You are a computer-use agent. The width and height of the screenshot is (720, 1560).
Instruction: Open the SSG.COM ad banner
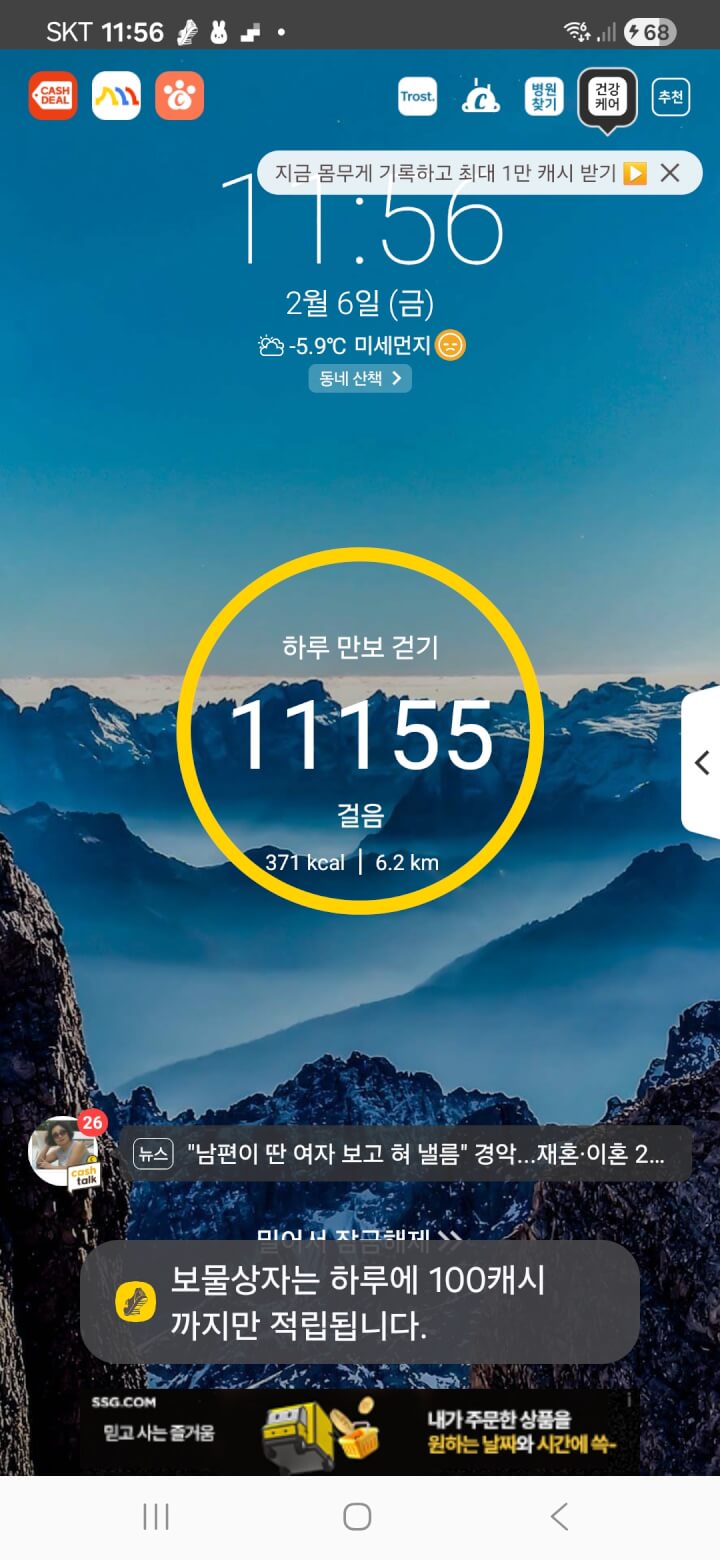tap(360, 1431)
